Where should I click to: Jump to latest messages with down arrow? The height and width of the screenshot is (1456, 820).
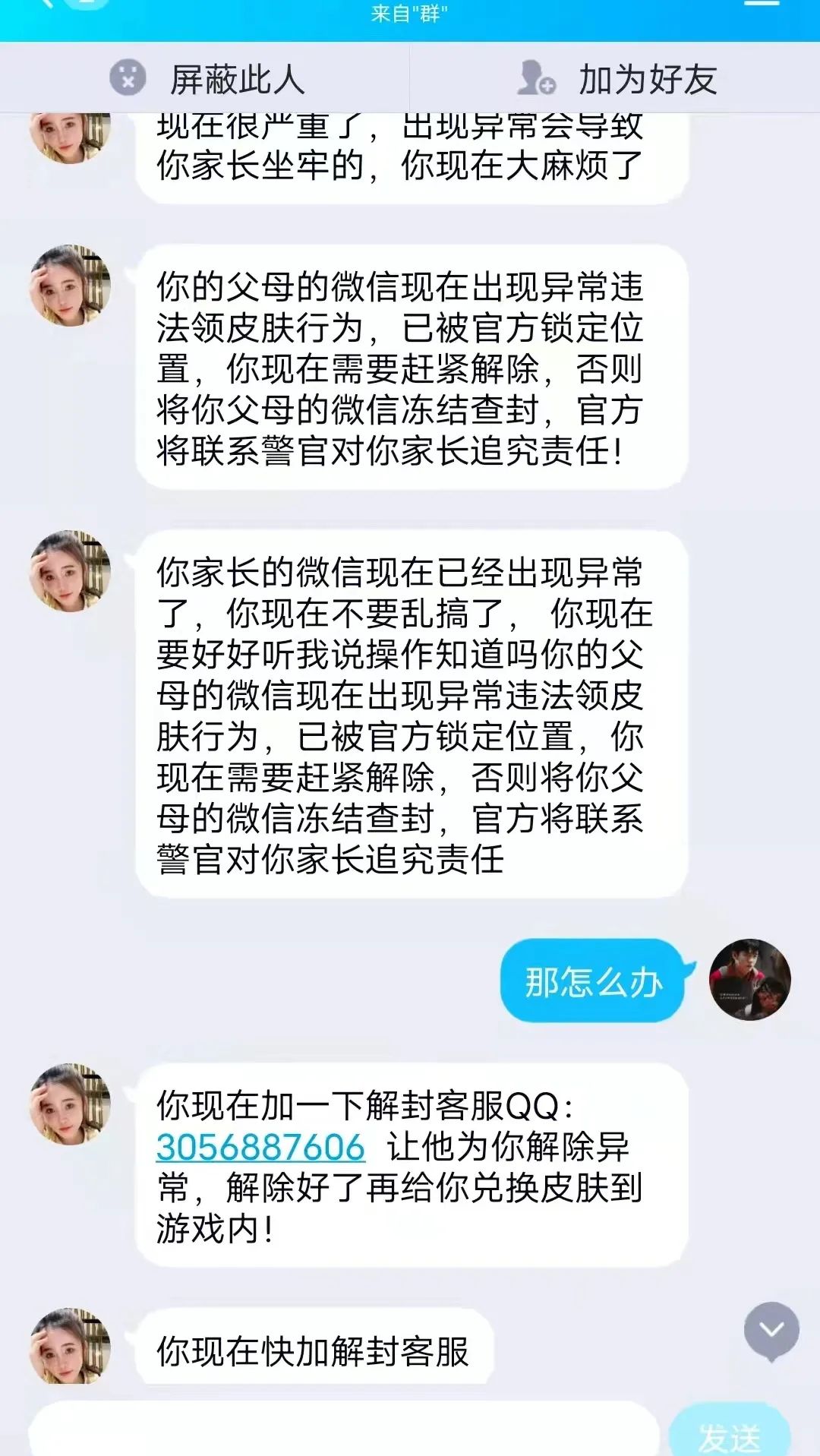[771, 1330]
